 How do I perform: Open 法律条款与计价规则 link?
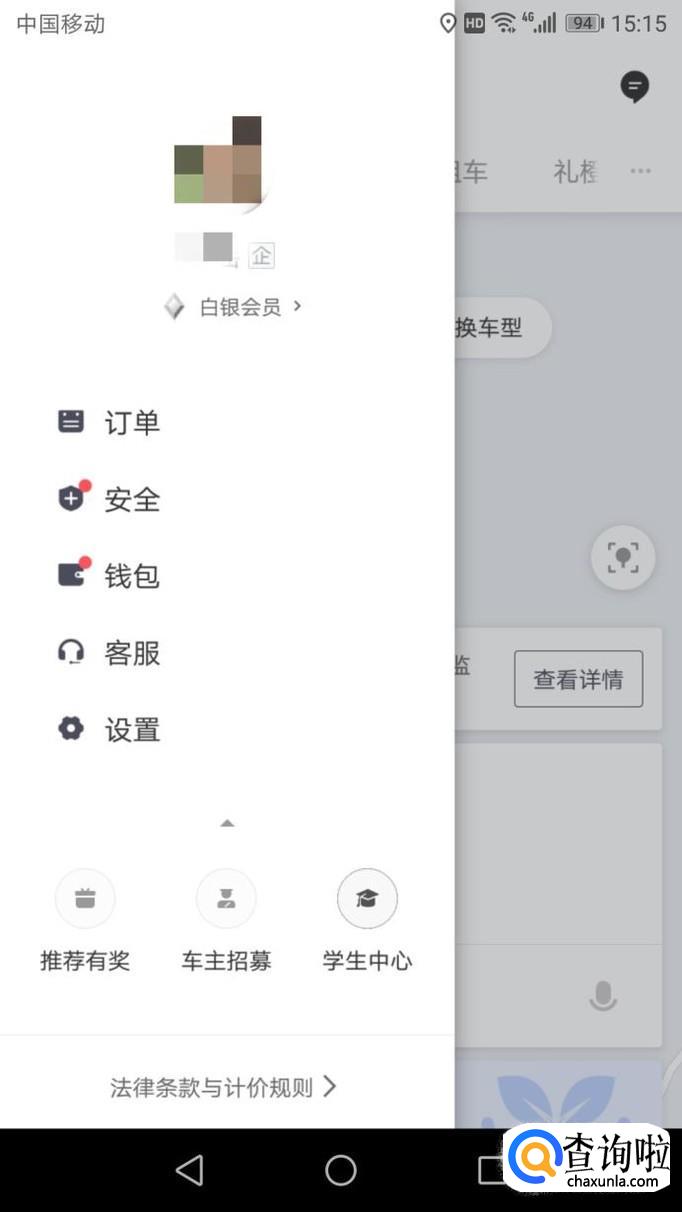click(x=223, y=1087)
